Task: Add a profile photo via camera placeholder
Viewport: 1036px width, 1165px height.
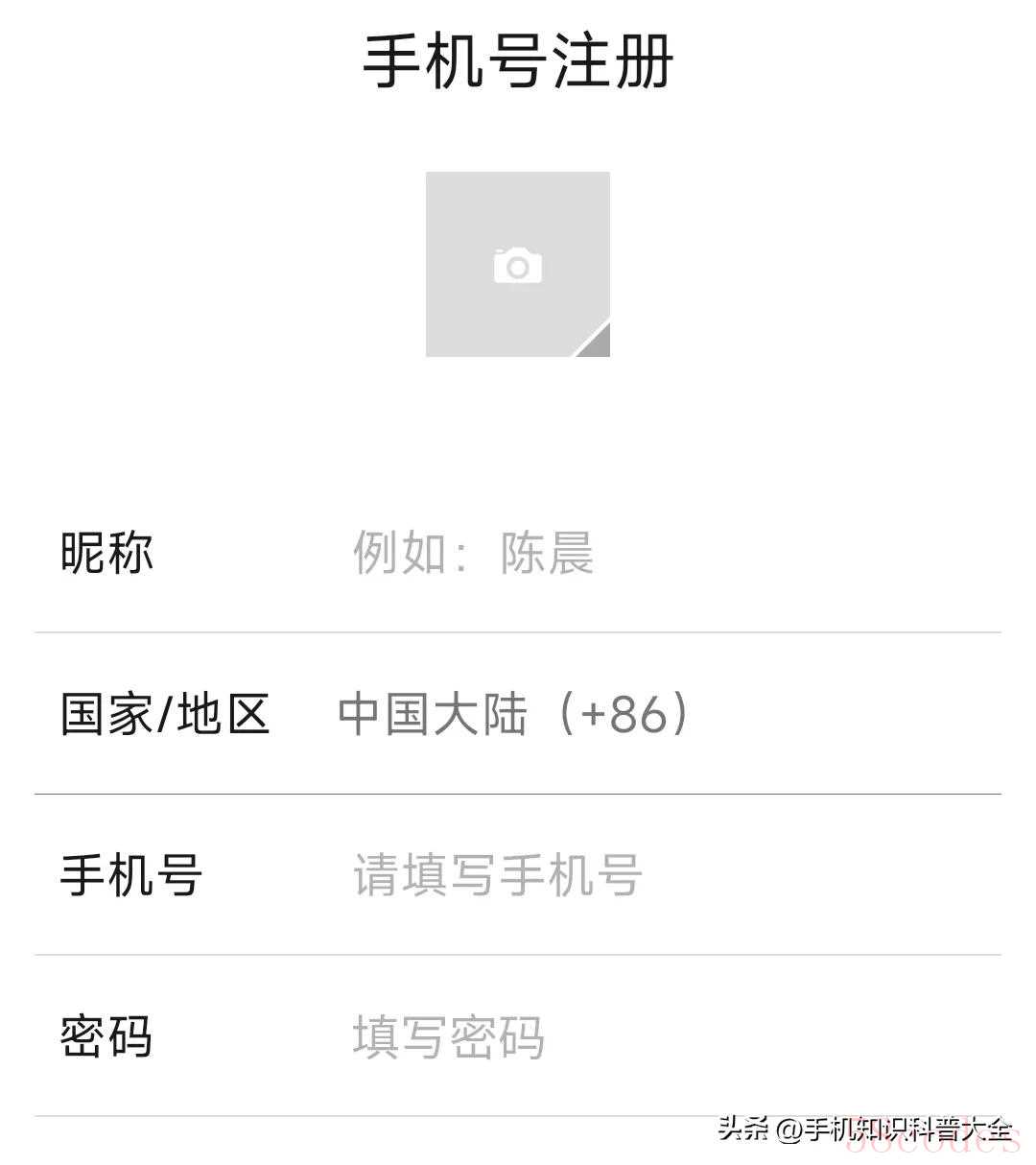Action: (517, 265)
